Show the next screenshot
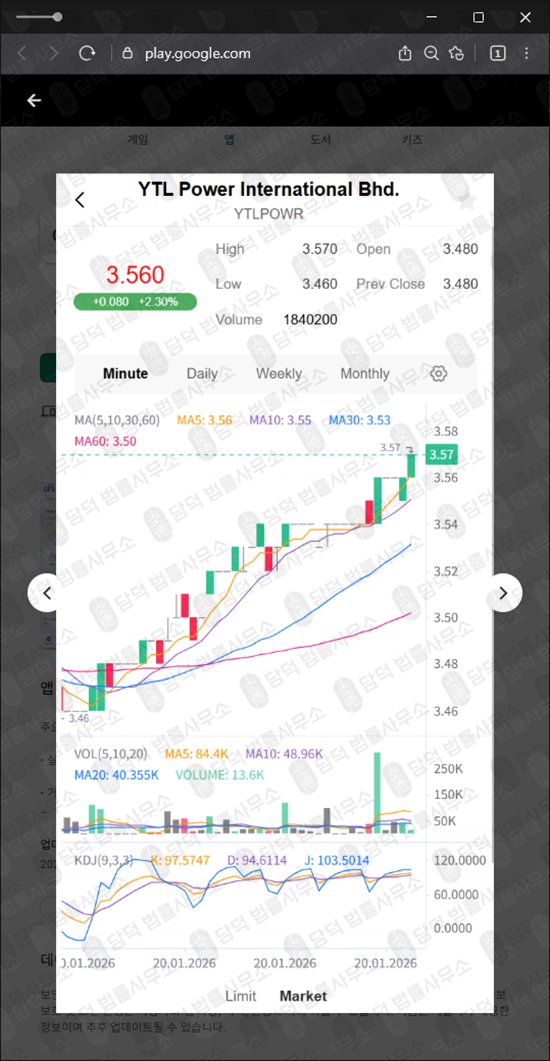550x1061 pixels. [x=503, y=593]
